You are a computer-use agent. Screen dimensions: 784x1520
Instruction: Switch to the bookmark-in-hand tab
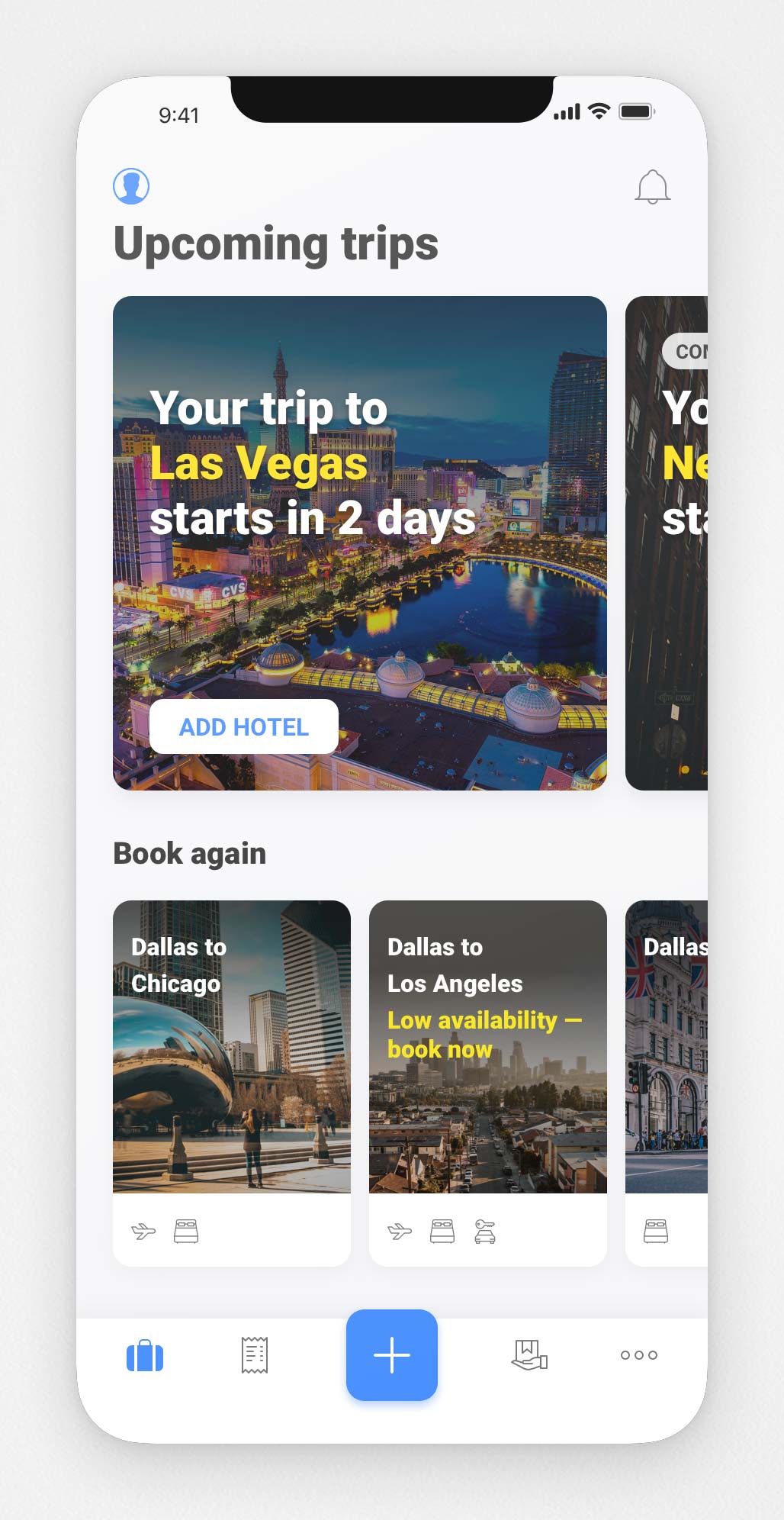click(529, 1355)
